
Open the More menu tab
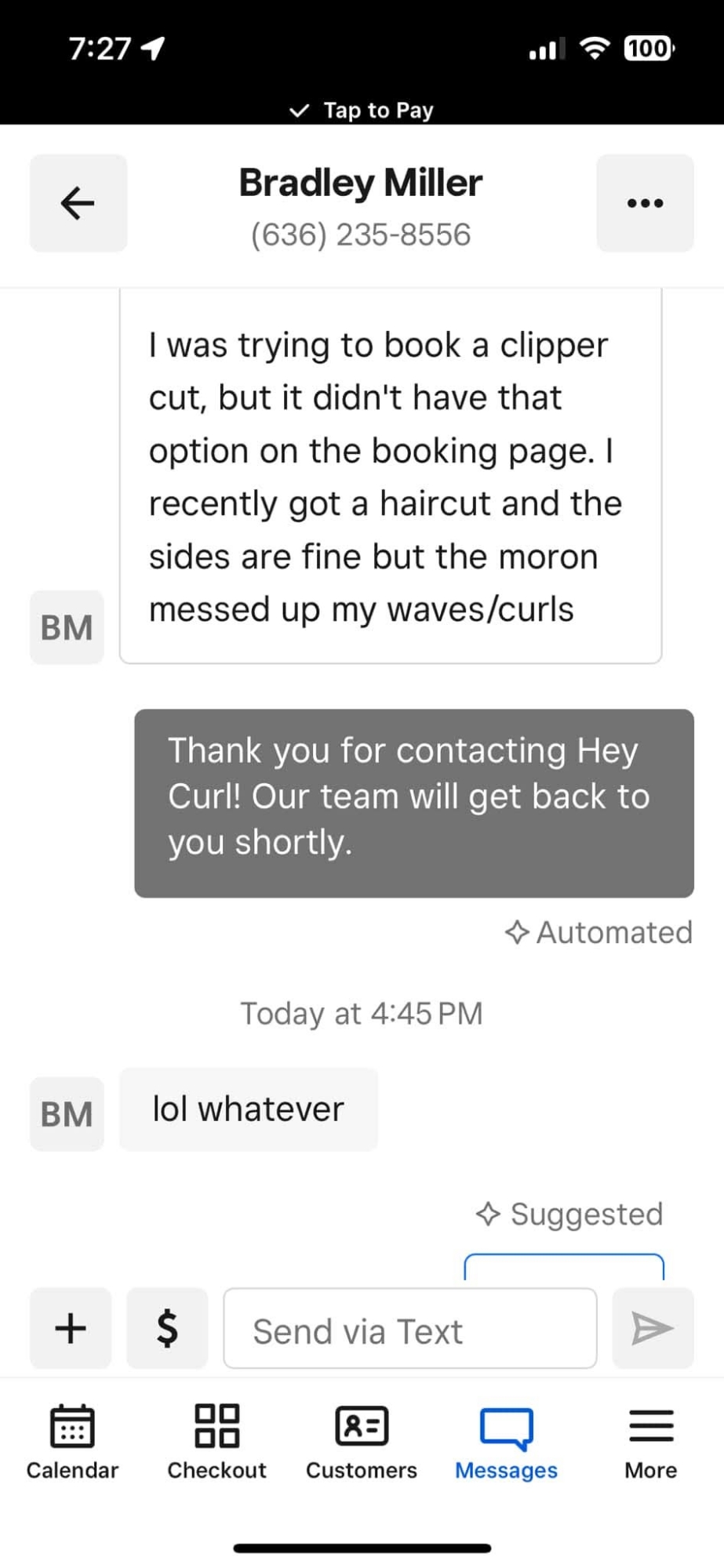click(650, 1441)
